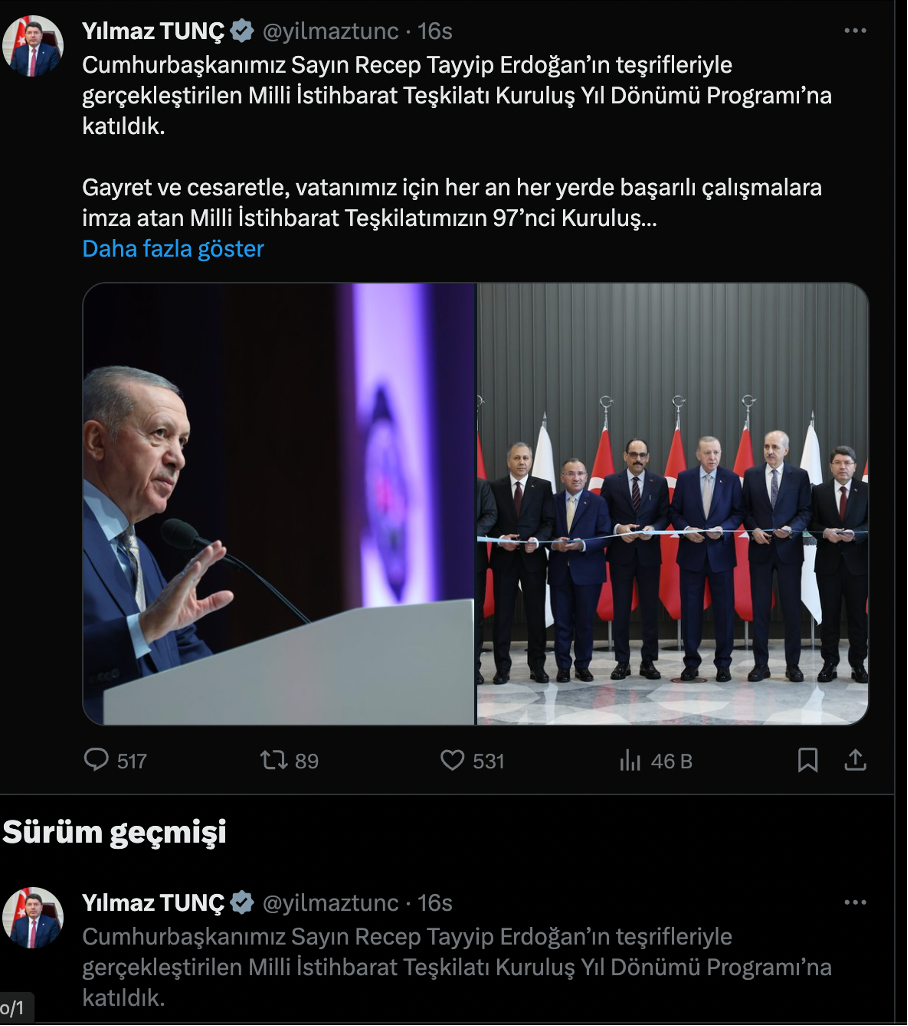The height and width of the screenshot is (1026, 908).
Task: Open overflow menu in Sürüm geçmişi post
Action: tap(855, 903)
